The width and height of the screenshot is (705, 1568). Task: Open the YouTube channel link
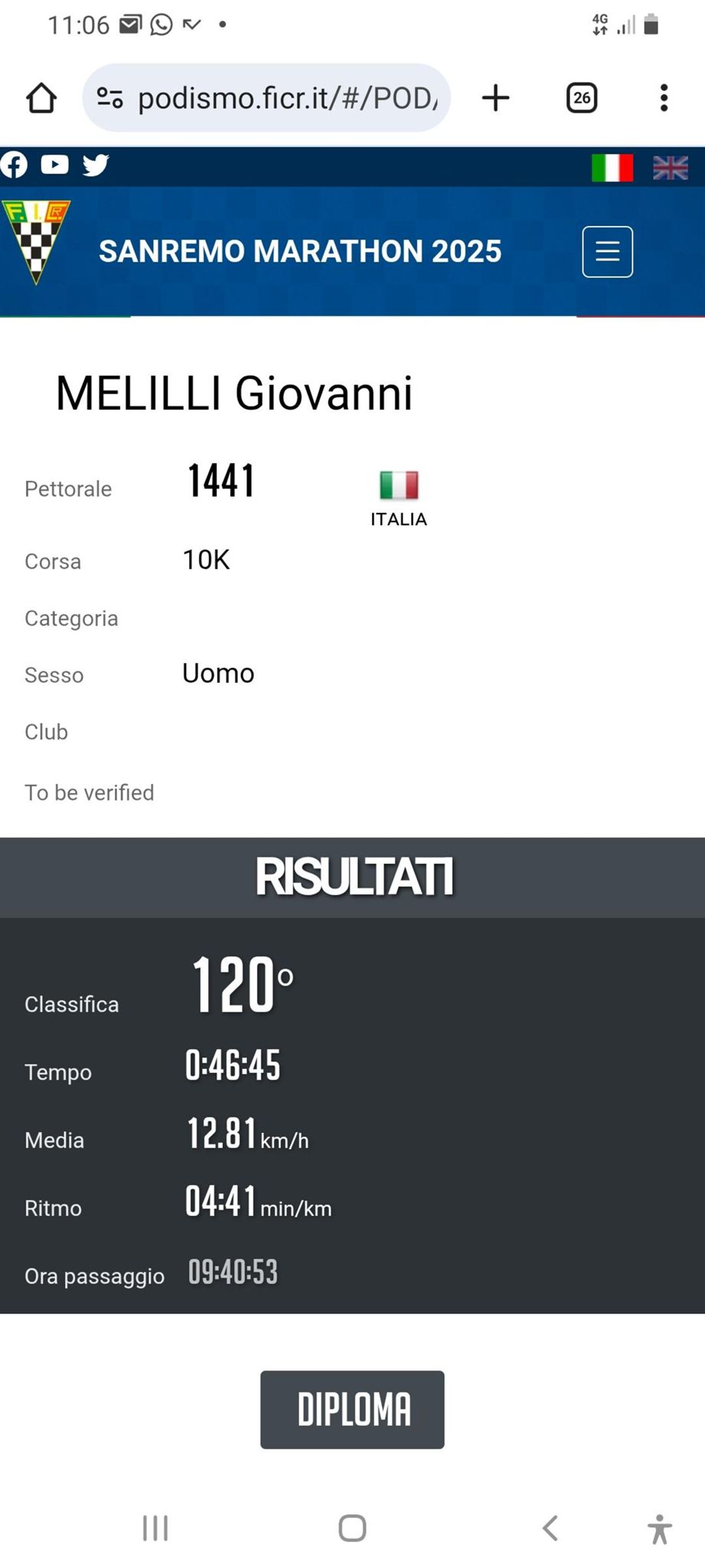54,165
